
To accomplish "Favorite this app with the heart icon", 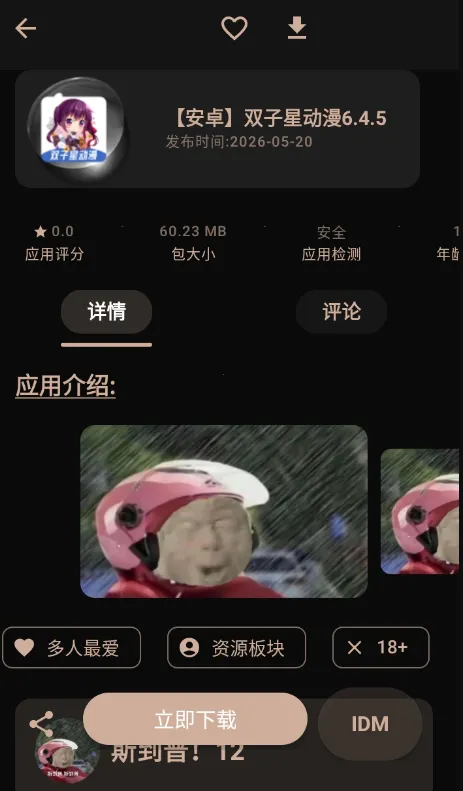I will (235, 28).
